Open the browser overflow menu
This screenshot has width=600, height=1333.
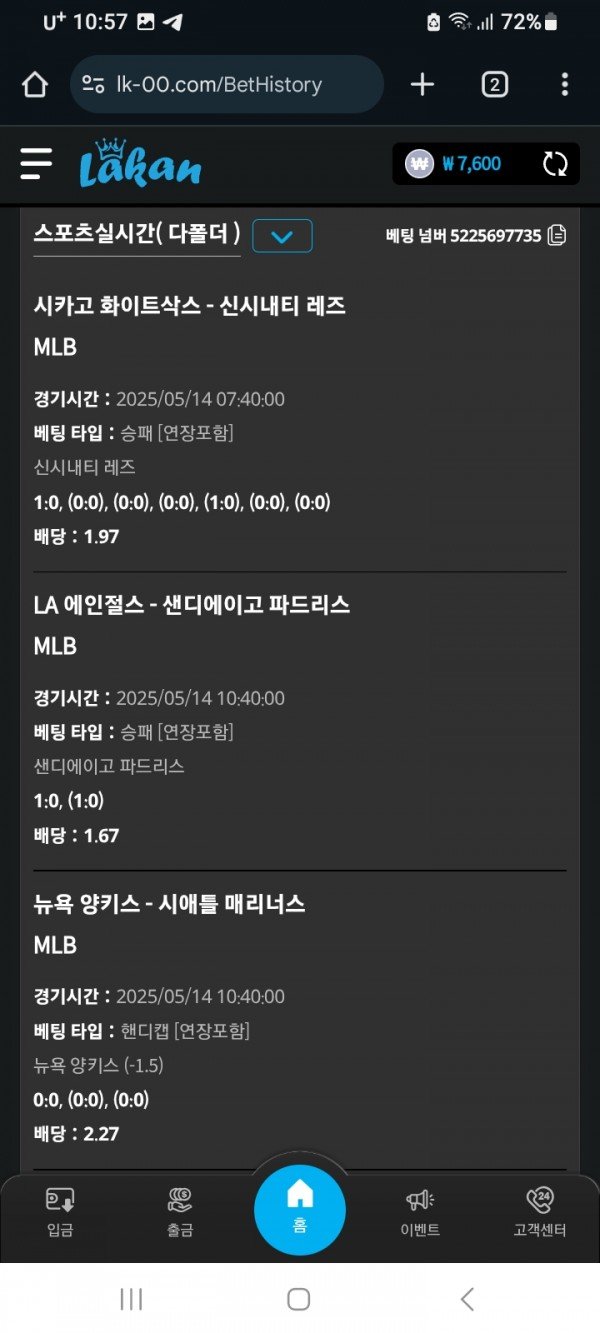coord(565,85)
